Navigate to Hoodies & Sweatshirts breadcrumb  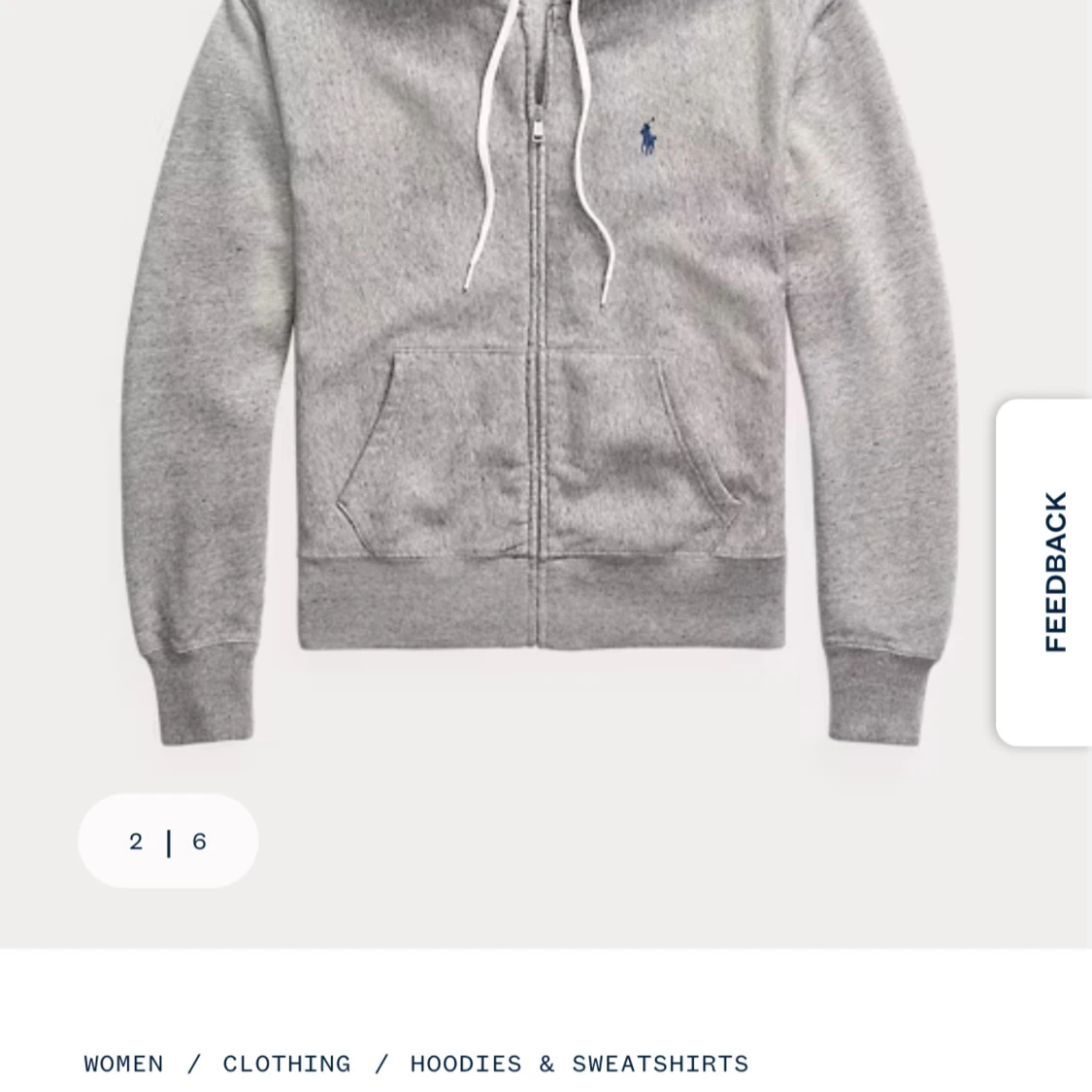click(579, 1064)
